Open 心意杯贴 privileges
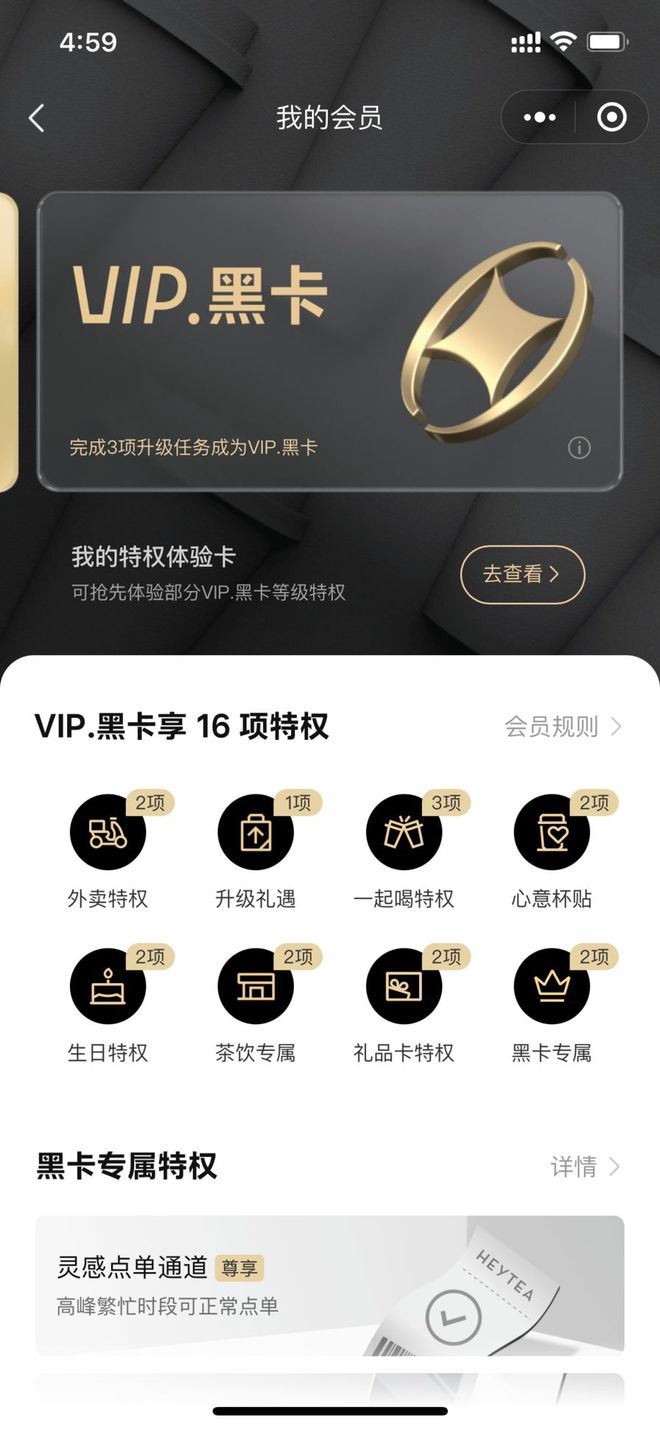This screenshot has width=660, height=1429. tap(552, 833)
